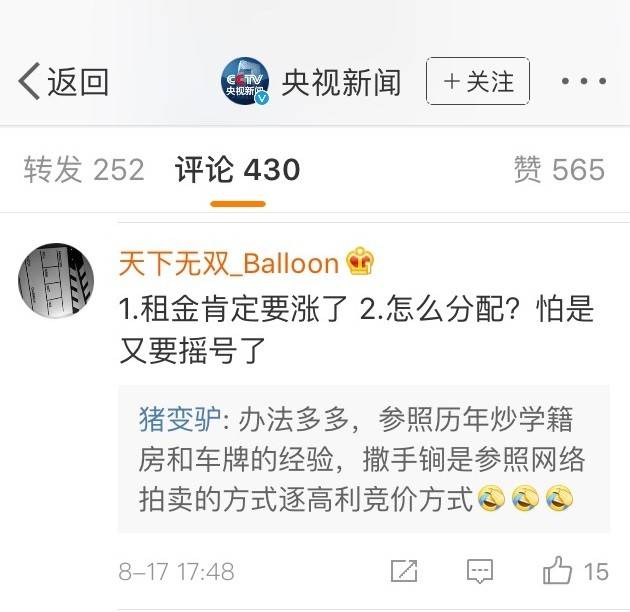The width and height of the screenshot is (630, 612).
Task: Reply to 天下无双_Balloon's comment via the comment icon
Action: click(479, 572)
